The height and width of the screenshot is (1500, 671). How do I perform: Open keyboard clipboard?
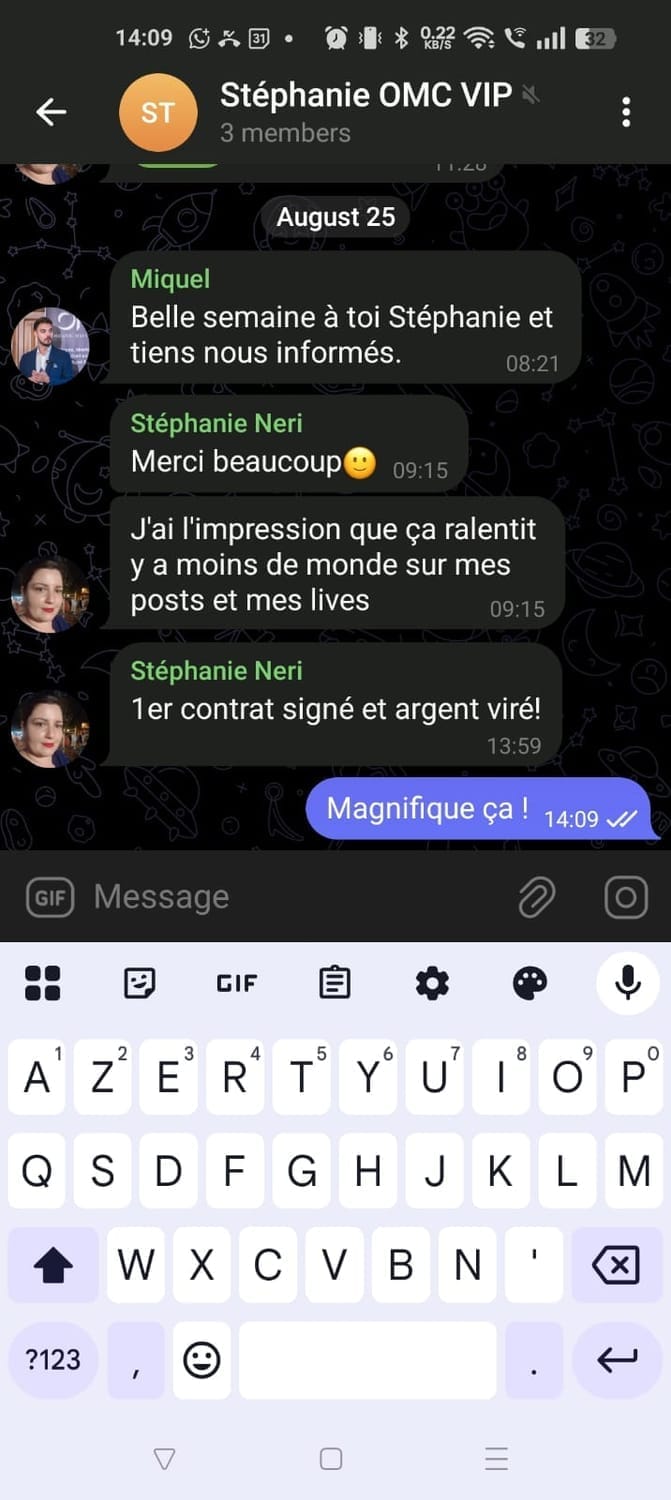coord(334,984)
